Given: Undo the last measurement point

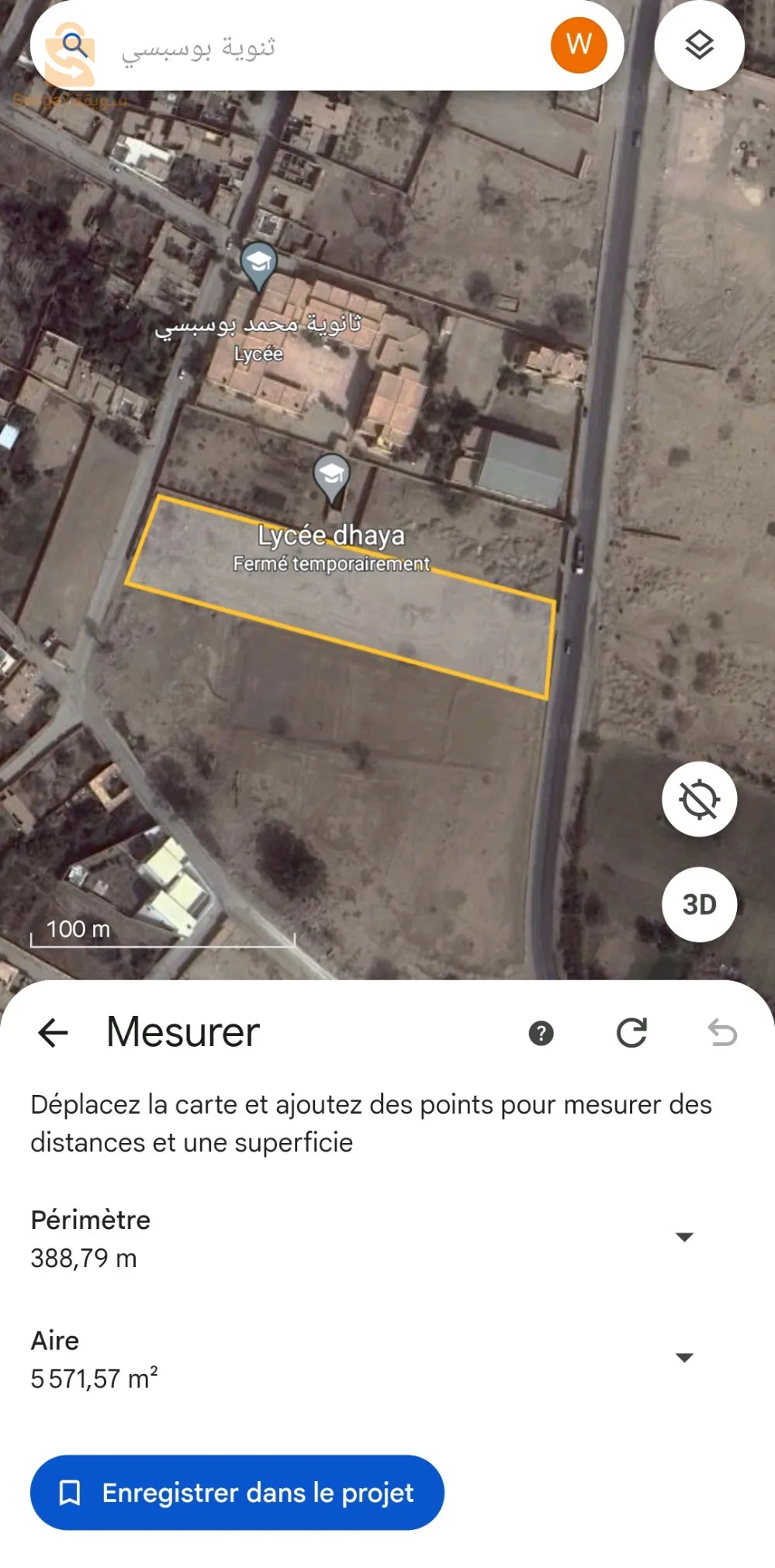Looking at the screenshot, I should click(722, 1033).
